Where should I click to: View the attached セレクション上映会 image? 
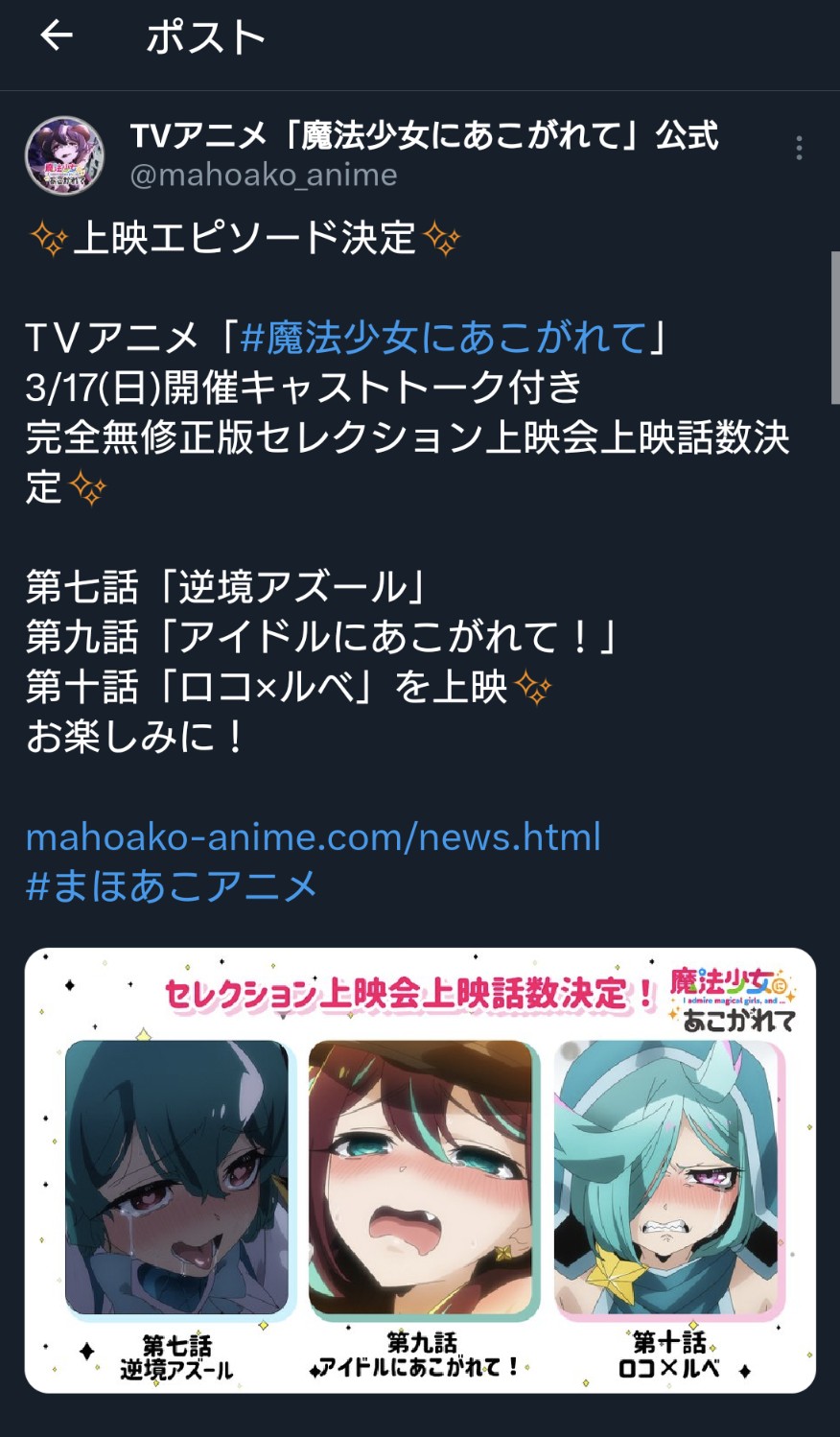pyautogui.click(x=420, y=1170)
